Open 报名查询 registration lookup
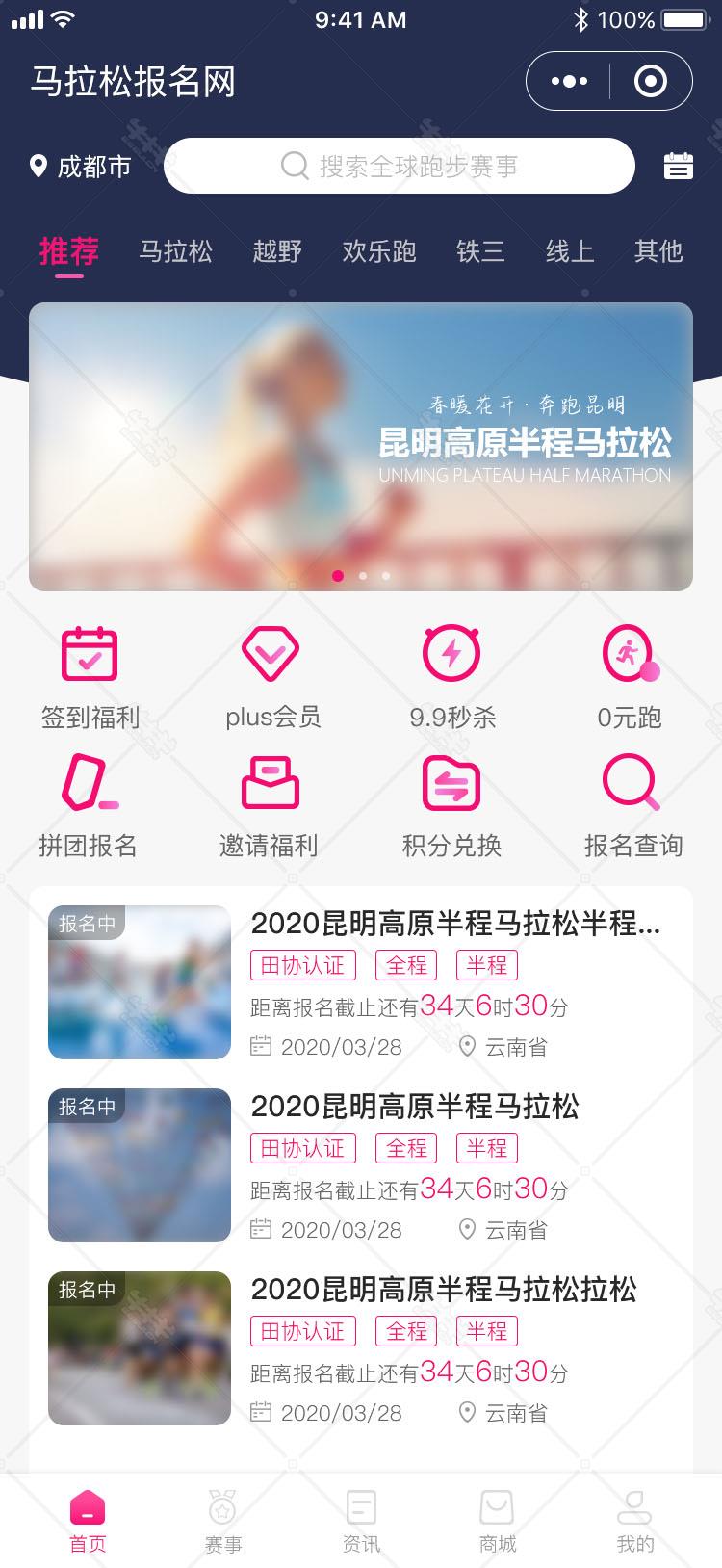This screenshot has height=1568, width=722. (x=632, y=807)
